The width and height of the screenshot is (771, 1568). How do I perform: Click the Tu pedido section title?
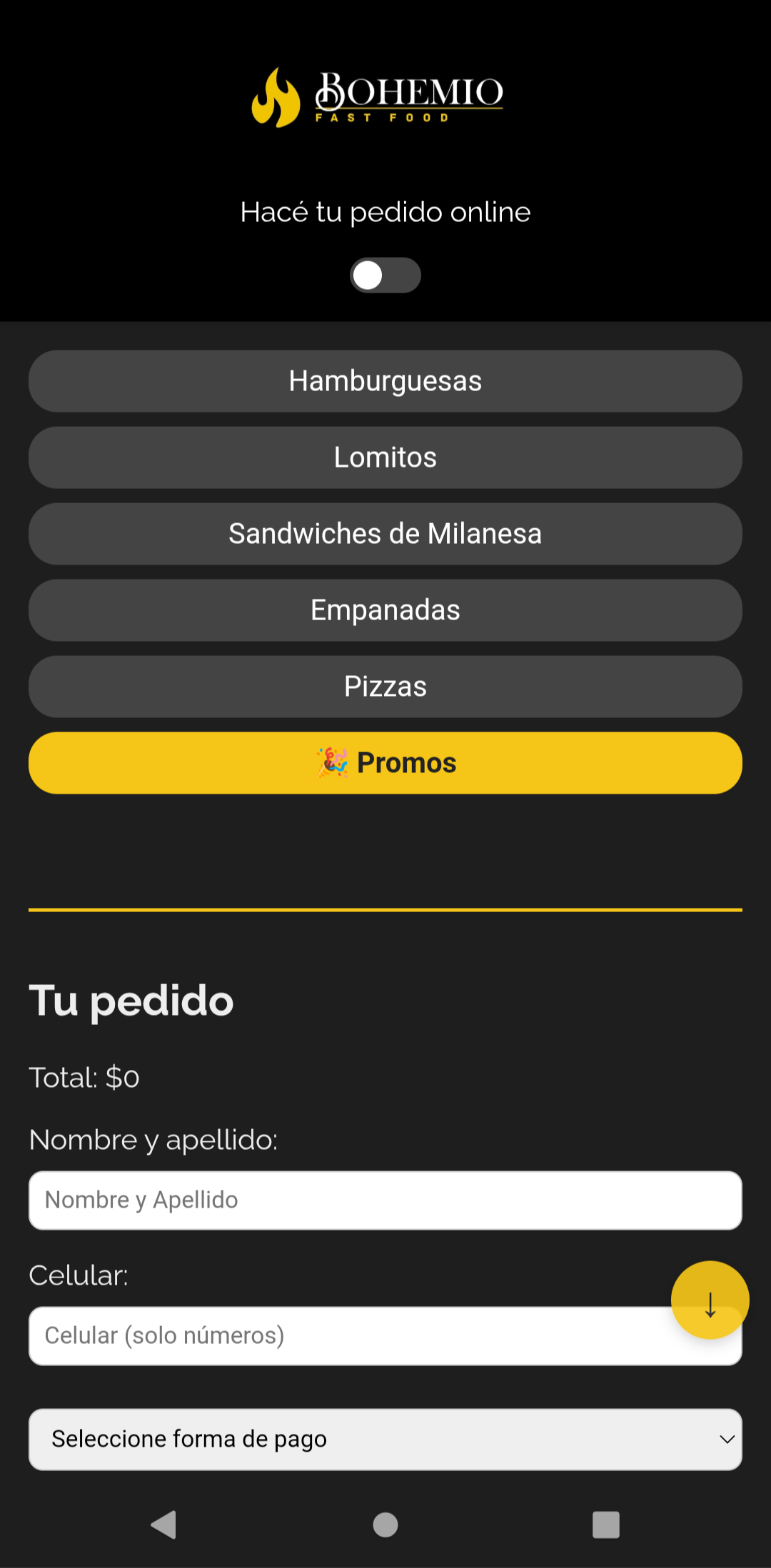[x=131, y=1001]
